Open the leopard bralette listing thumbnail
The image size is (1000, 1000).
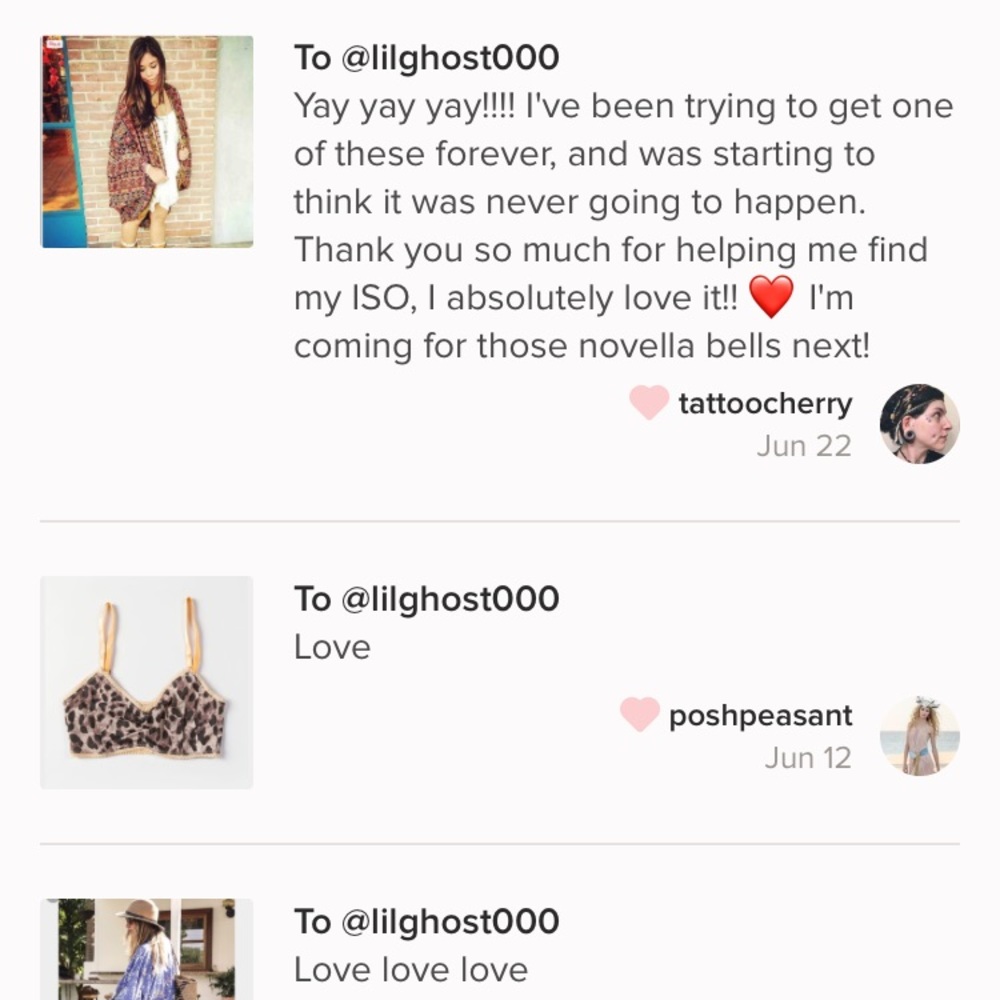point(146,682)
